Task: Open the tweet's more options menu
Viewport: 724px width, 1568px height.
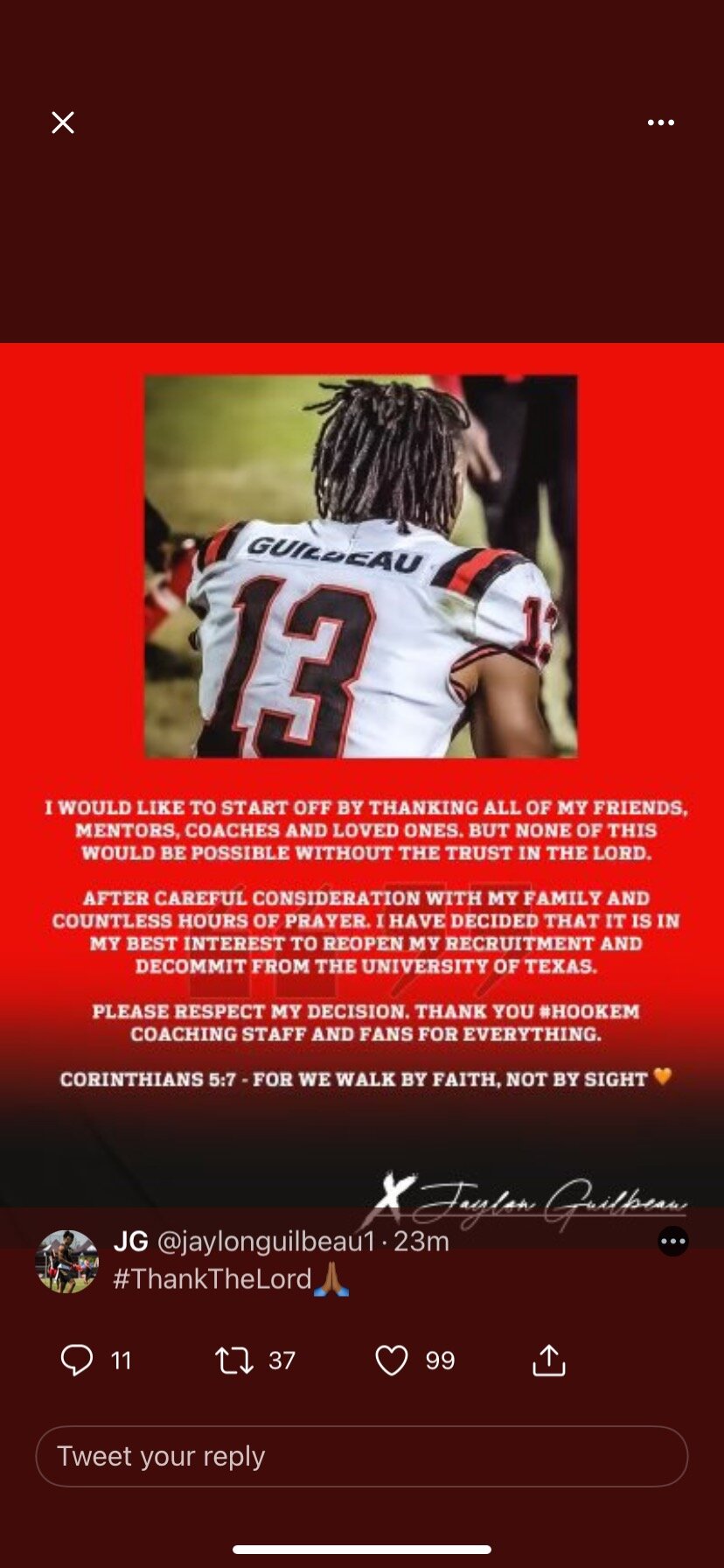Action: click(x=672, y=1241)
